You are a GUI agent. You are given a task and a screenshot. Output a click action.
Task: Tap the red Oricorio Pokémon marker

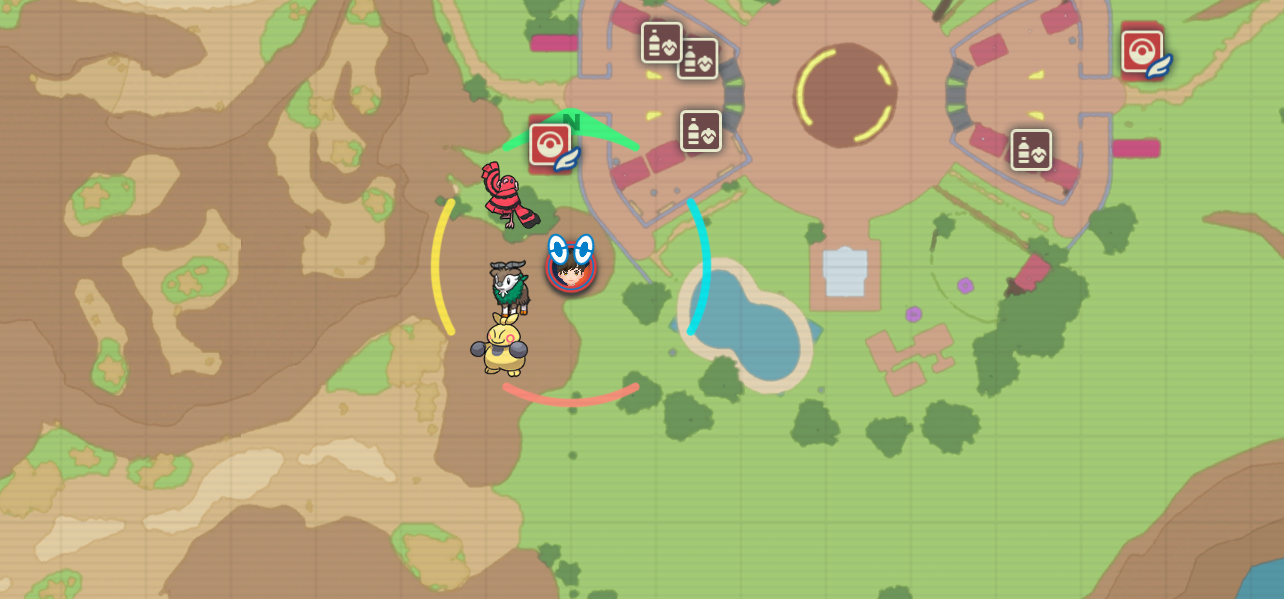(508, 195)
